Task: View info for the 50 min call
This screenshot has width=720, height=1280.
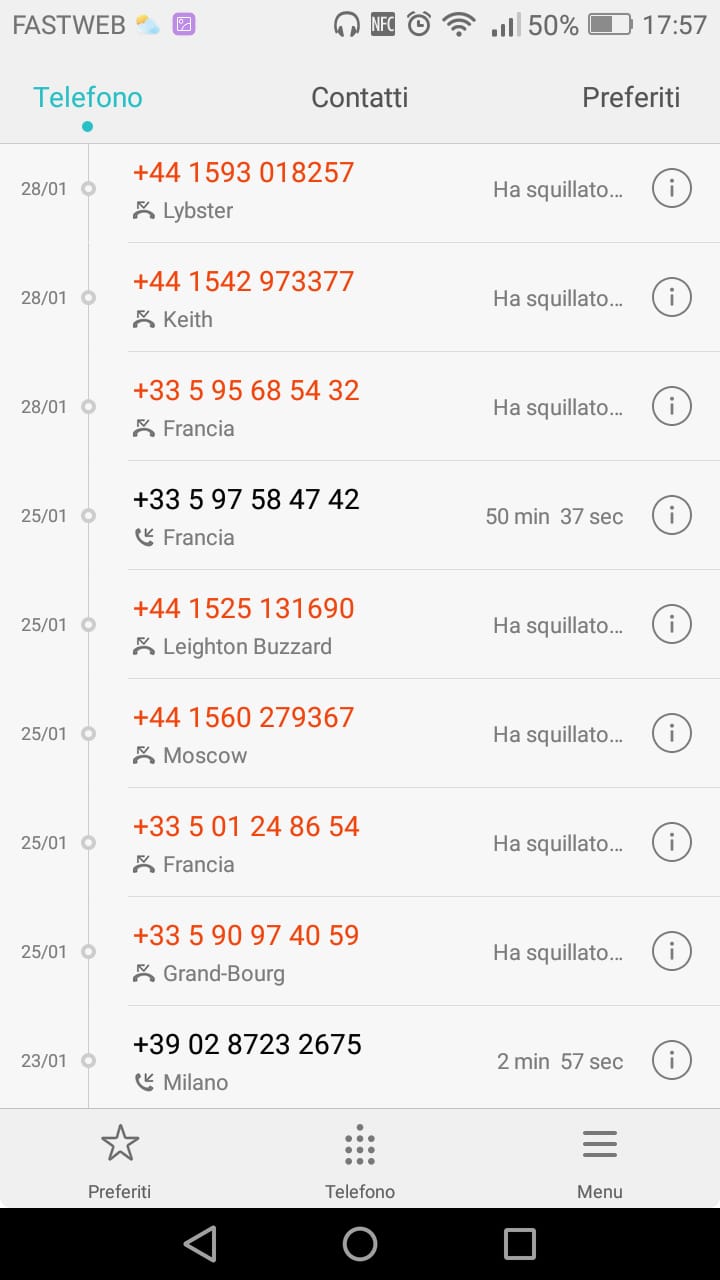Action: (x=671, y=515)
